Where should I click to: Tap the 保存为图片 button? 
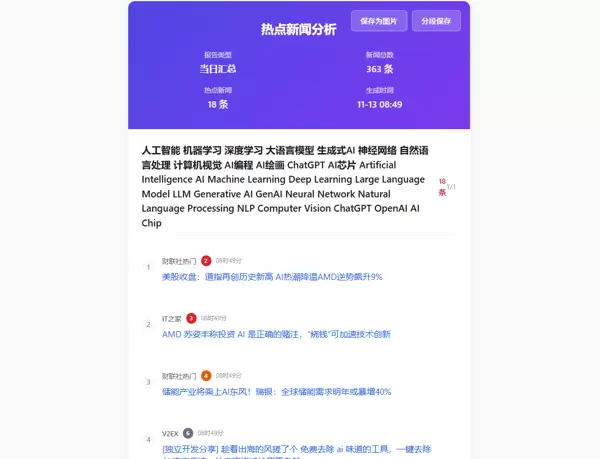tap(379, 21)
